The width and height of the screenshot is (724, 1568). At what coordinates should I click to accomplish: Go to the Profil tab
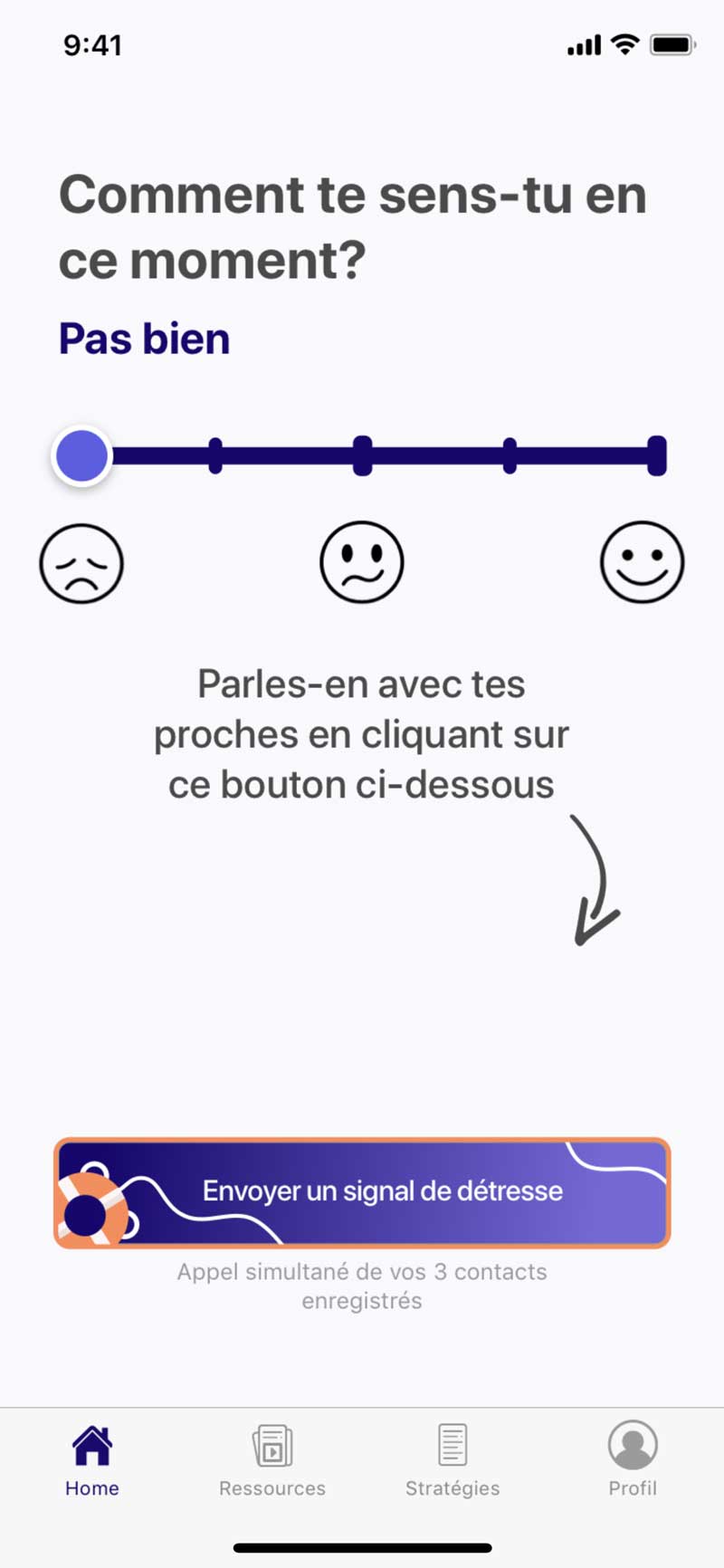coord(633,1460)
